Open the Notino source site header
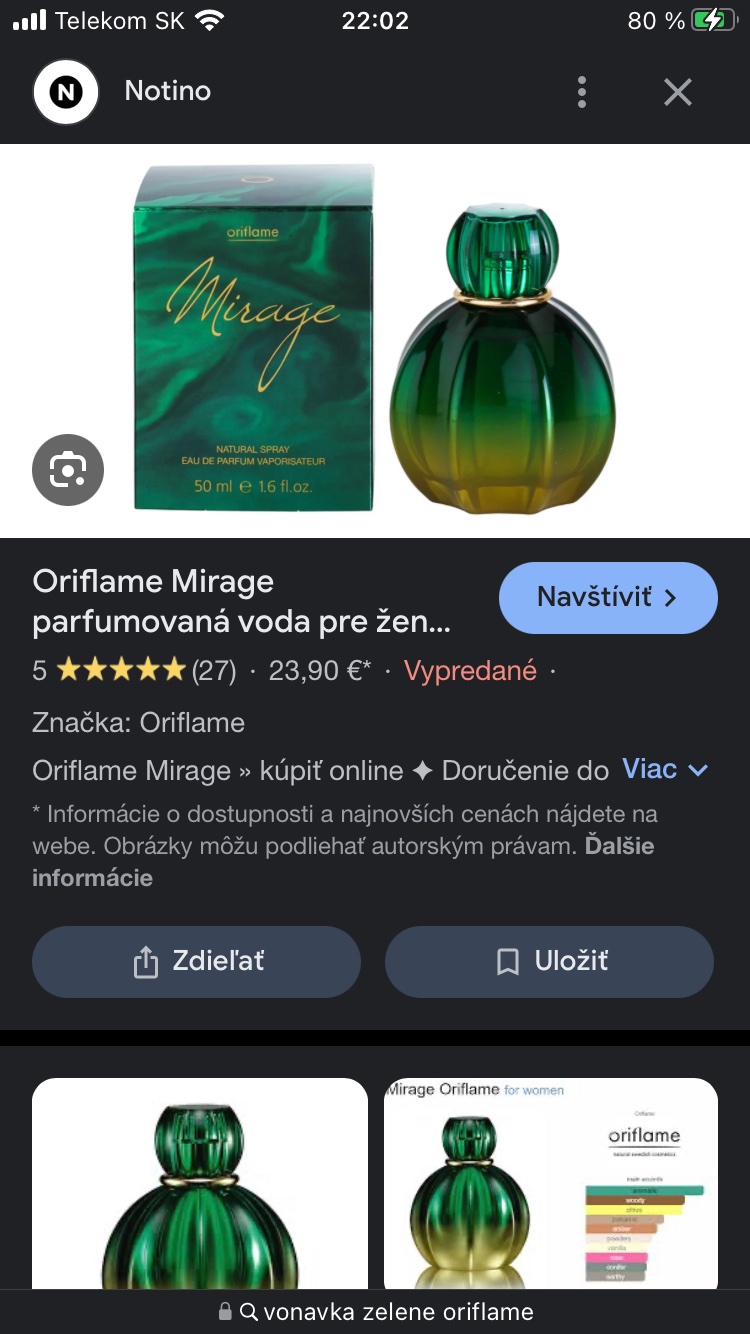The height and width of the screenshot is (1334, 750). 167,92
